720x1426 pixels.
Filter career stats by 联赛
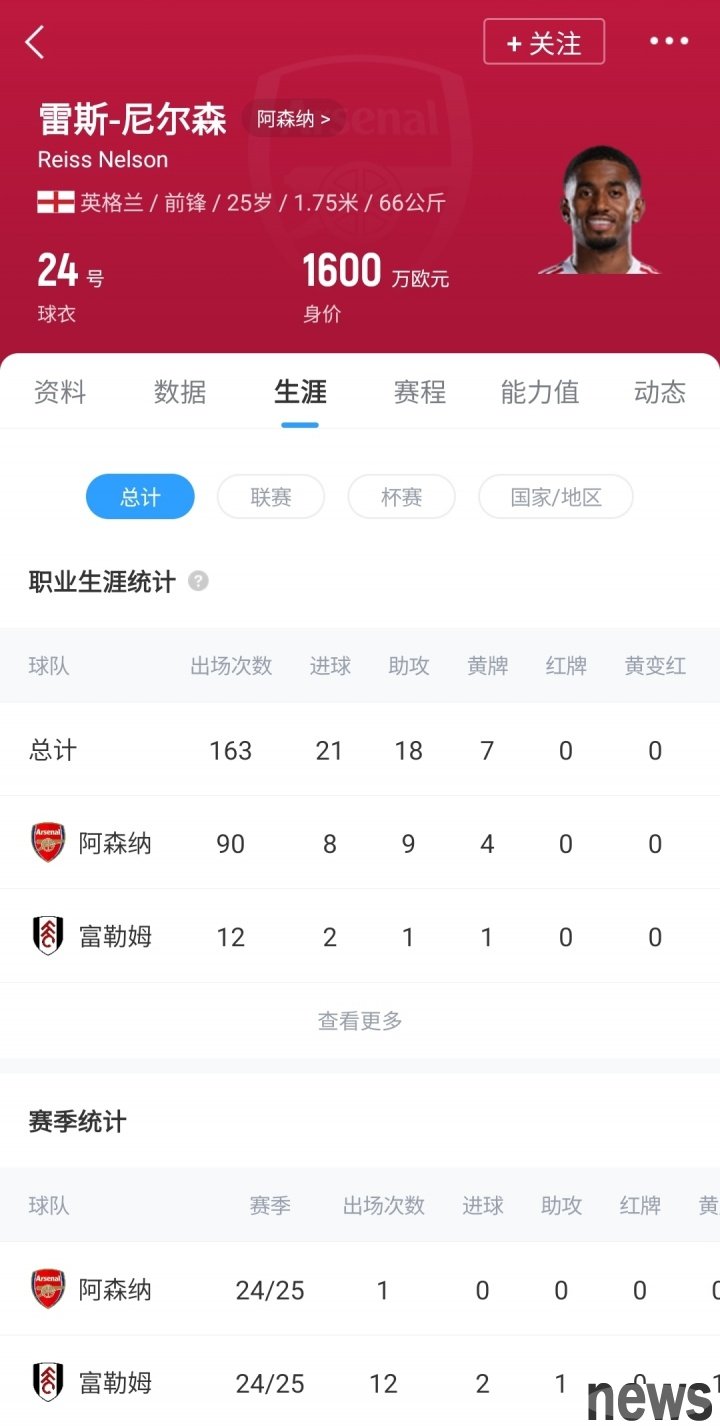[271, 497]
